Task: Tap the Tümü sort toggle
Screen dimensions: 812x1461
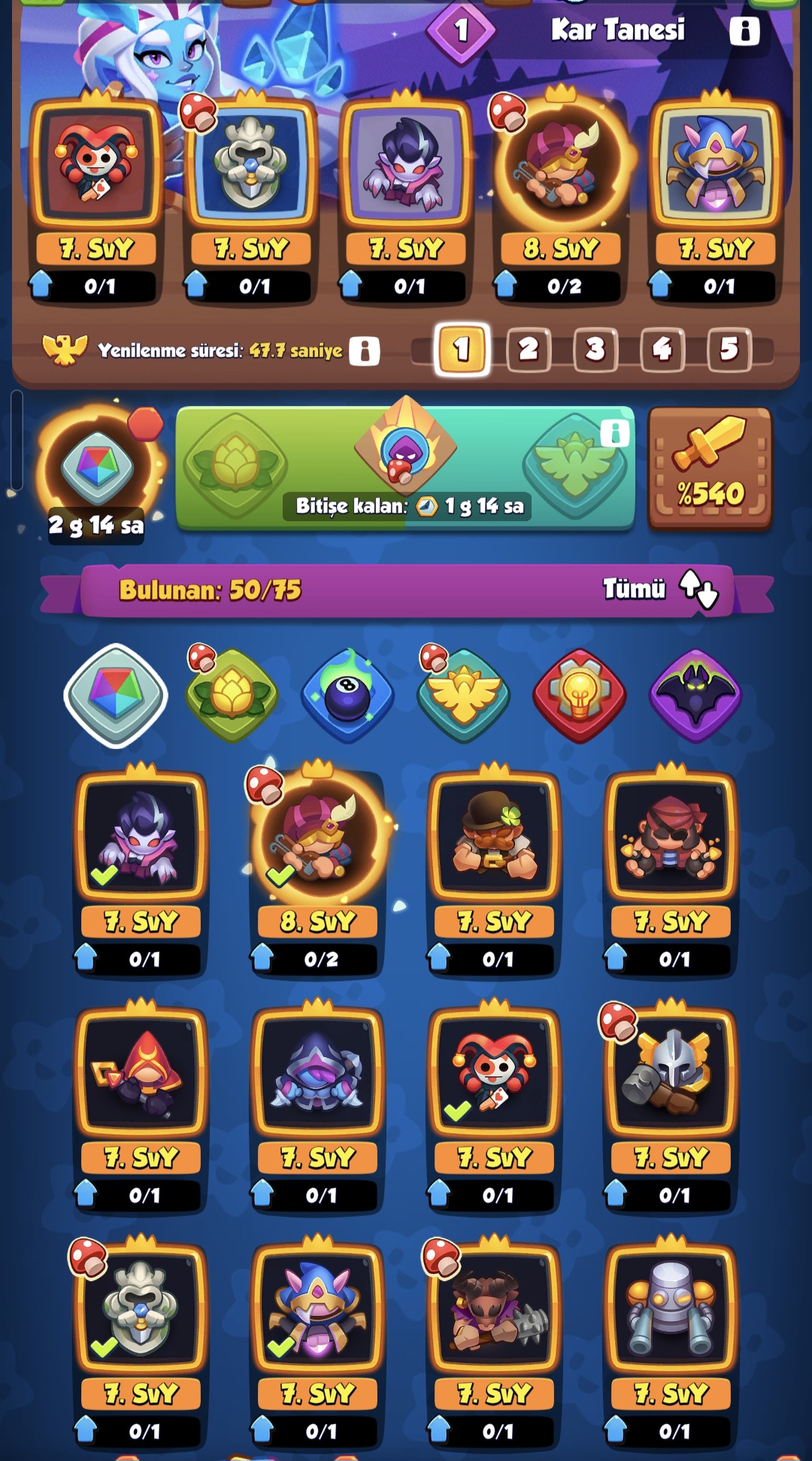Action: 660,590
